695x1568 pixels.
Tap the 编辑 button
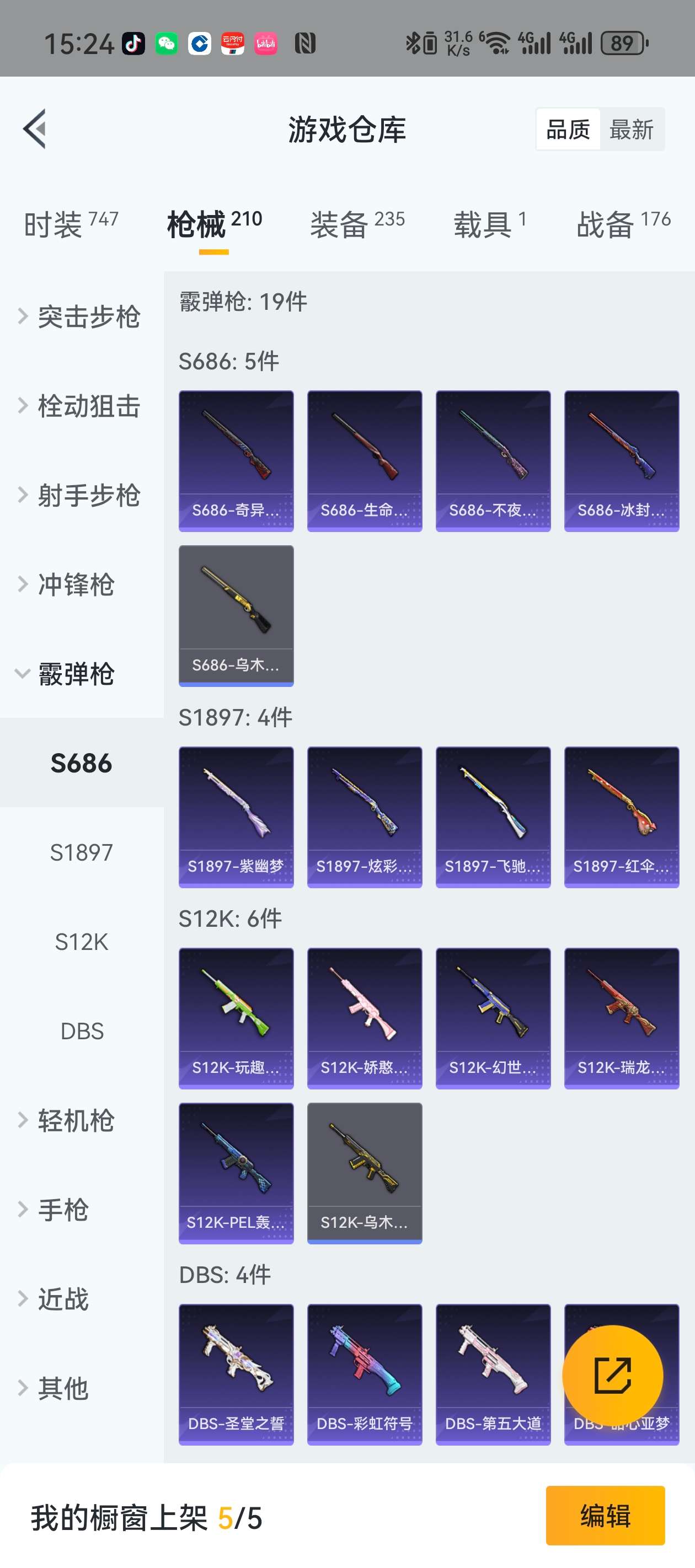pos(605,1516)
